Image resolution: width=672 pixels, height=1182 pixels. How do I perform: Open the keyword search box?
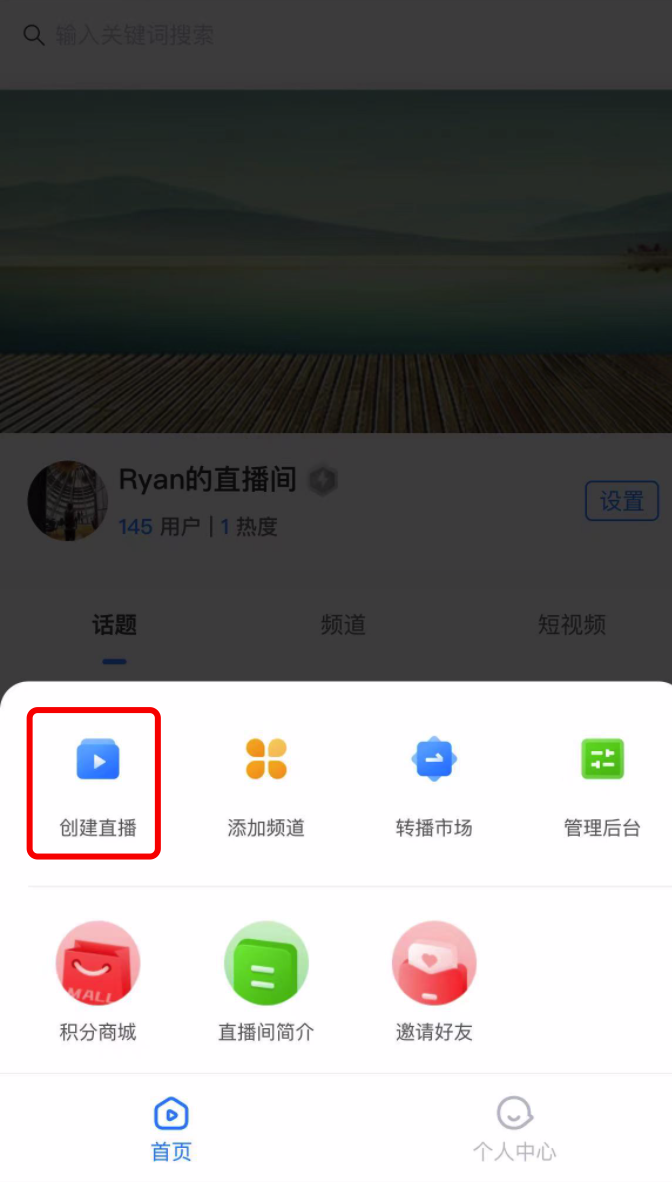point(300,36)
